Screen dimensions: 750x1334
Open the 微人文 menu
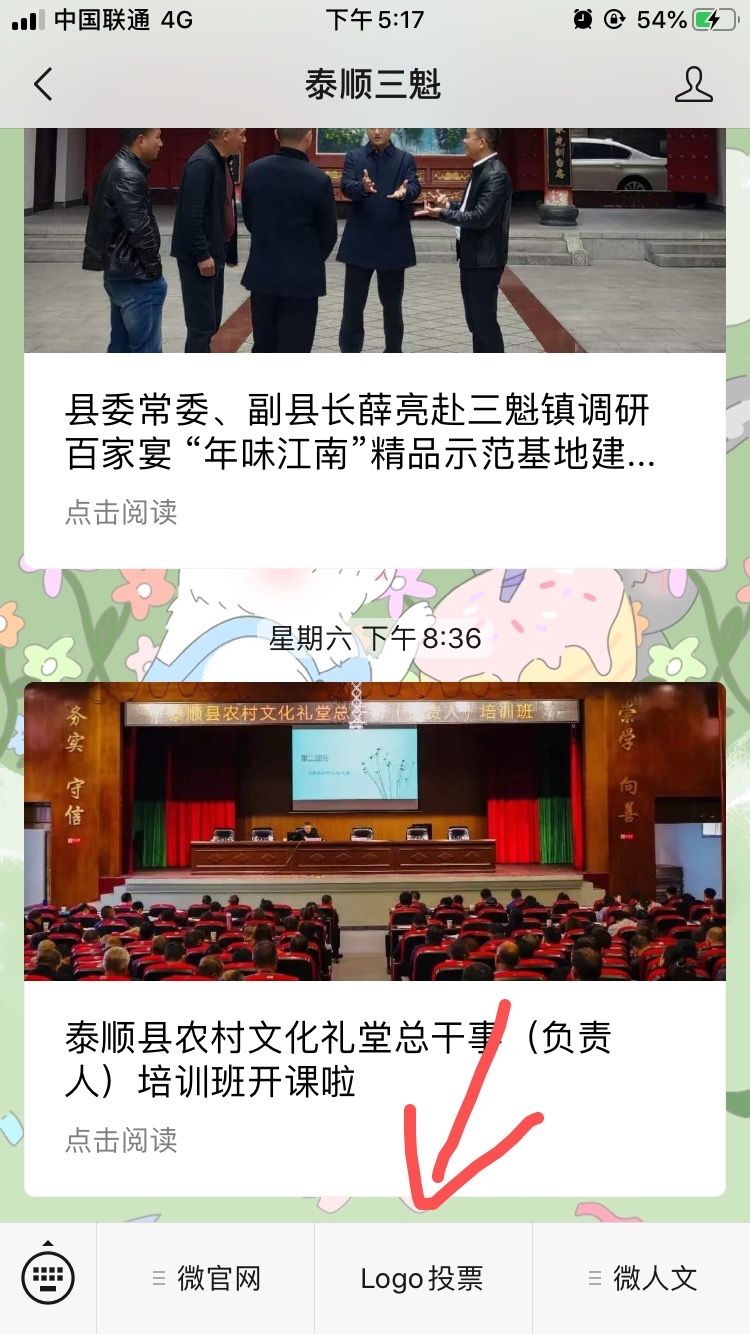click(x=642, y=1278)
